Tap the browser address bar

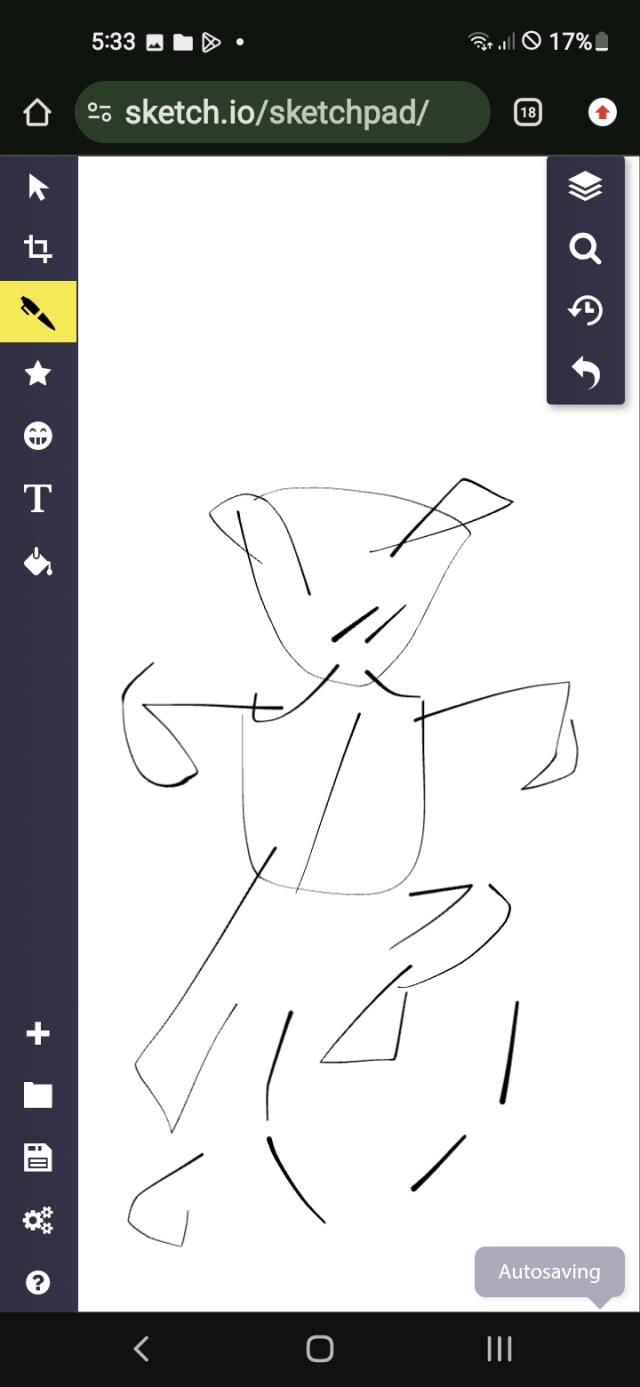click(283, 112)
